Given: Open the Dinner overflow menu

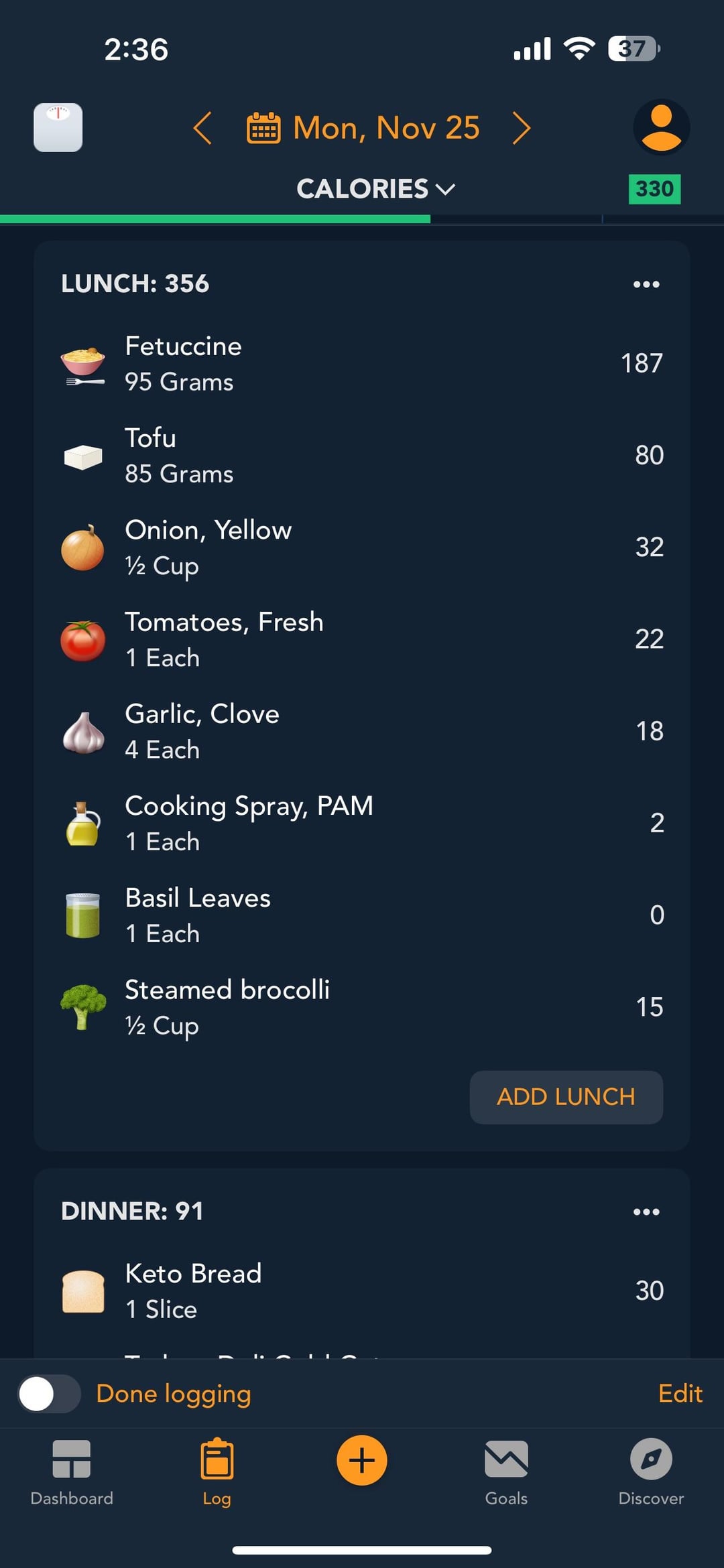Looking at the screenshot, I should tap(646, 1212).
